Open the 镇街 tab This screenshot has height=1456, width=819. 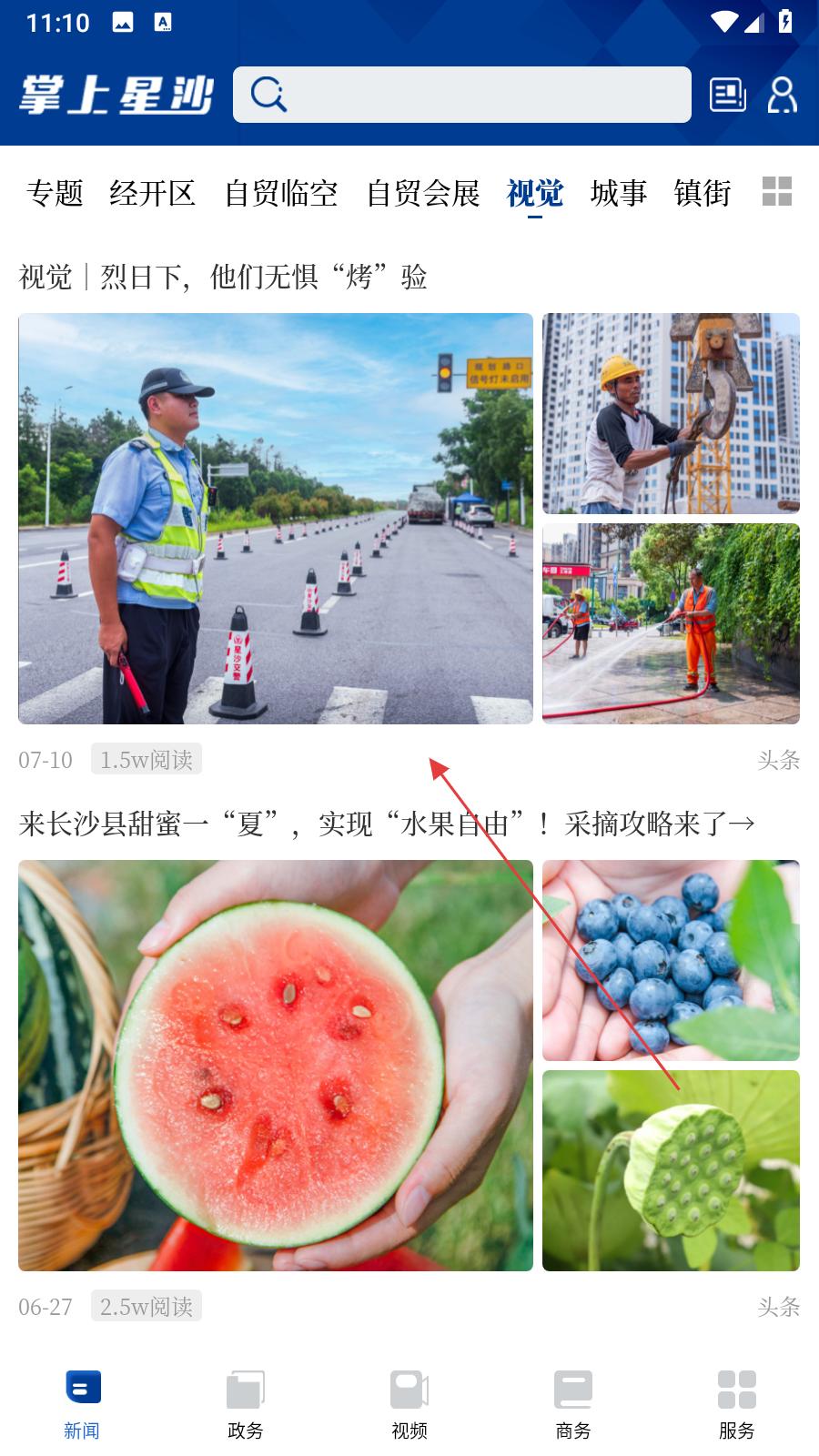[x=702, y=193]
